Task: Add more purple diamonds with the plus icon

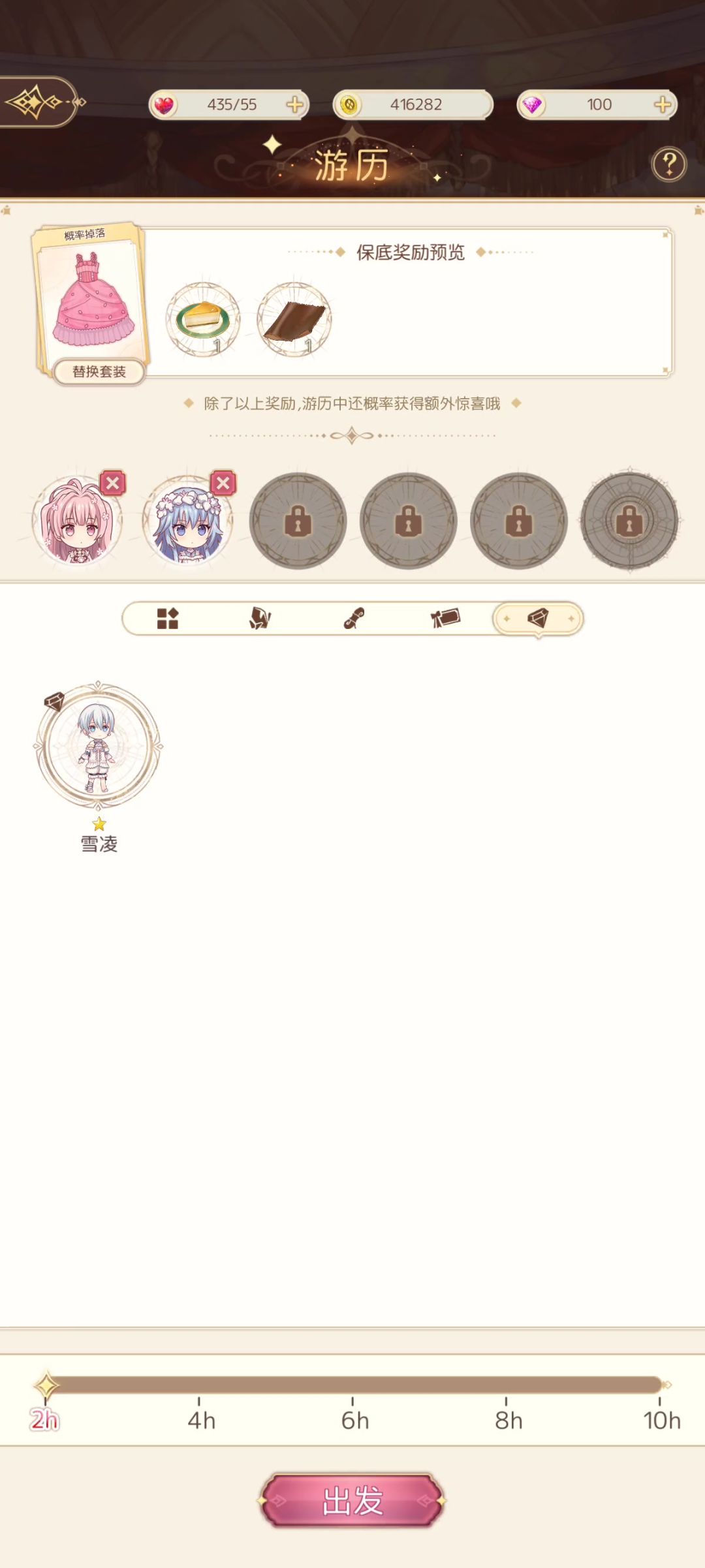Action: click(x=662, y=104)
